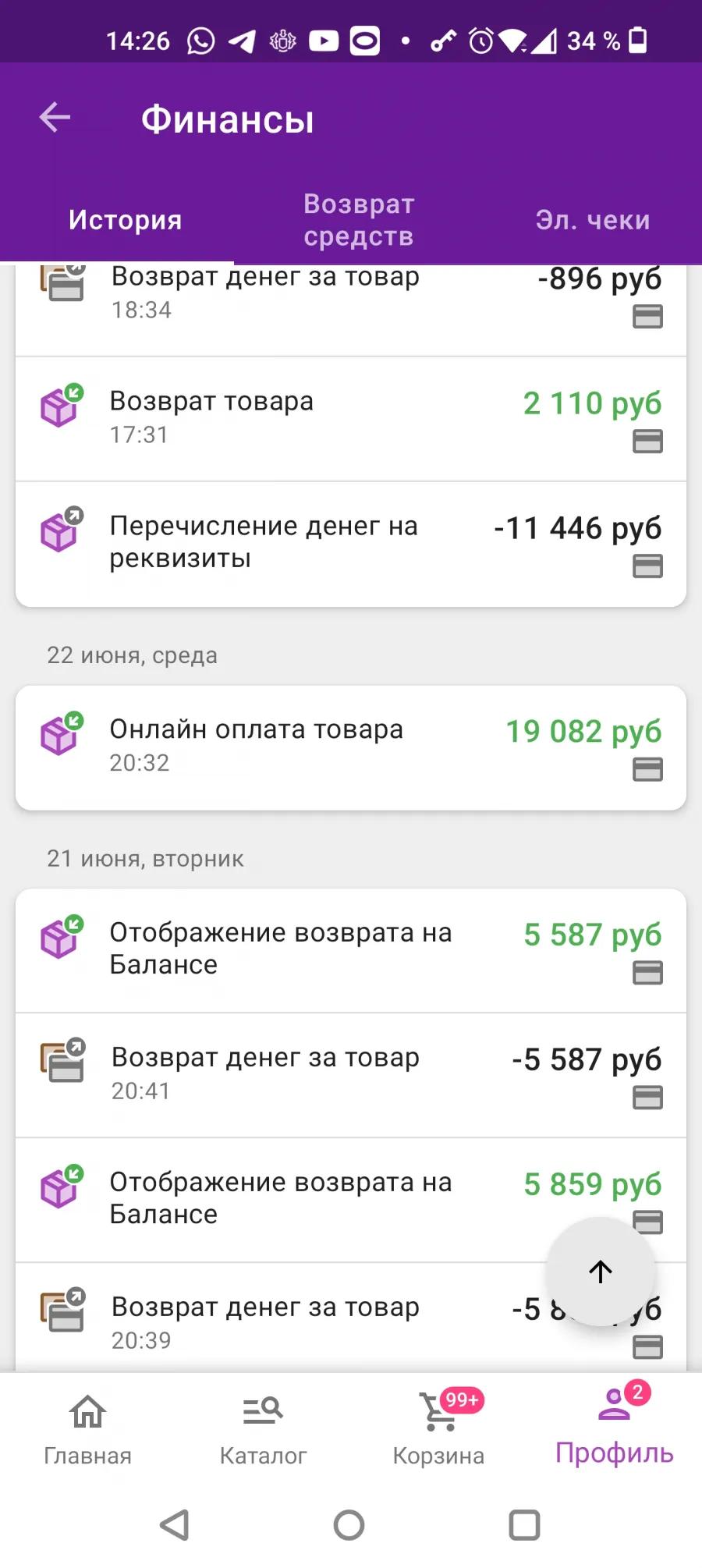Tap the scroll-to-top arrow button
This screenshot has width=702, height=1568.
click(x=600, y=1272)
